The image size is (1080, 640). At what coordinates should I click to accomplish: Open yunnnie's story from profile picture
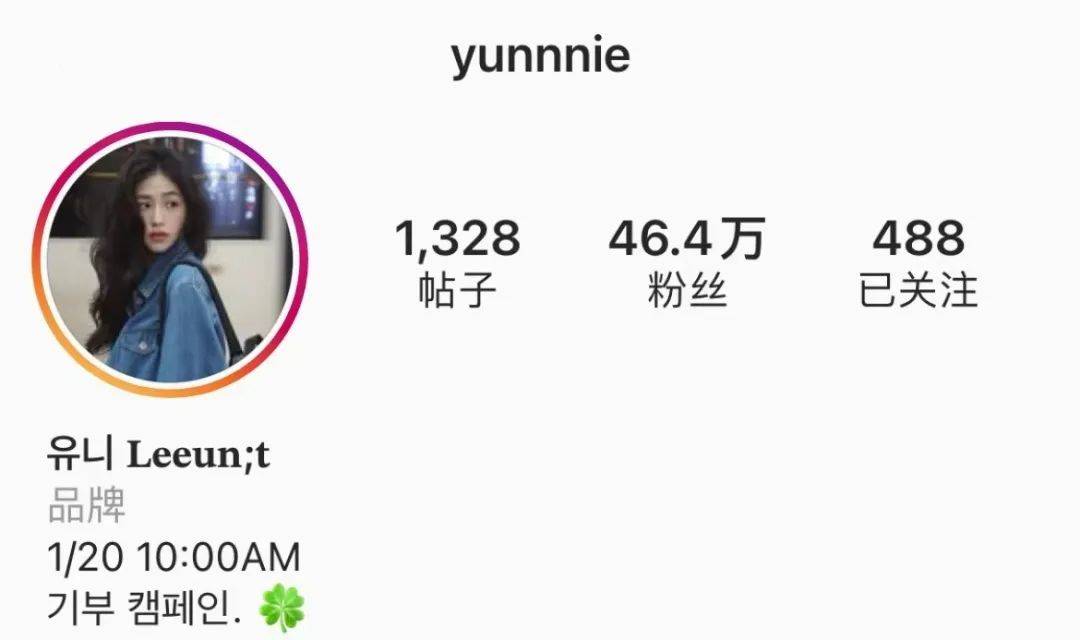[170, 259]
